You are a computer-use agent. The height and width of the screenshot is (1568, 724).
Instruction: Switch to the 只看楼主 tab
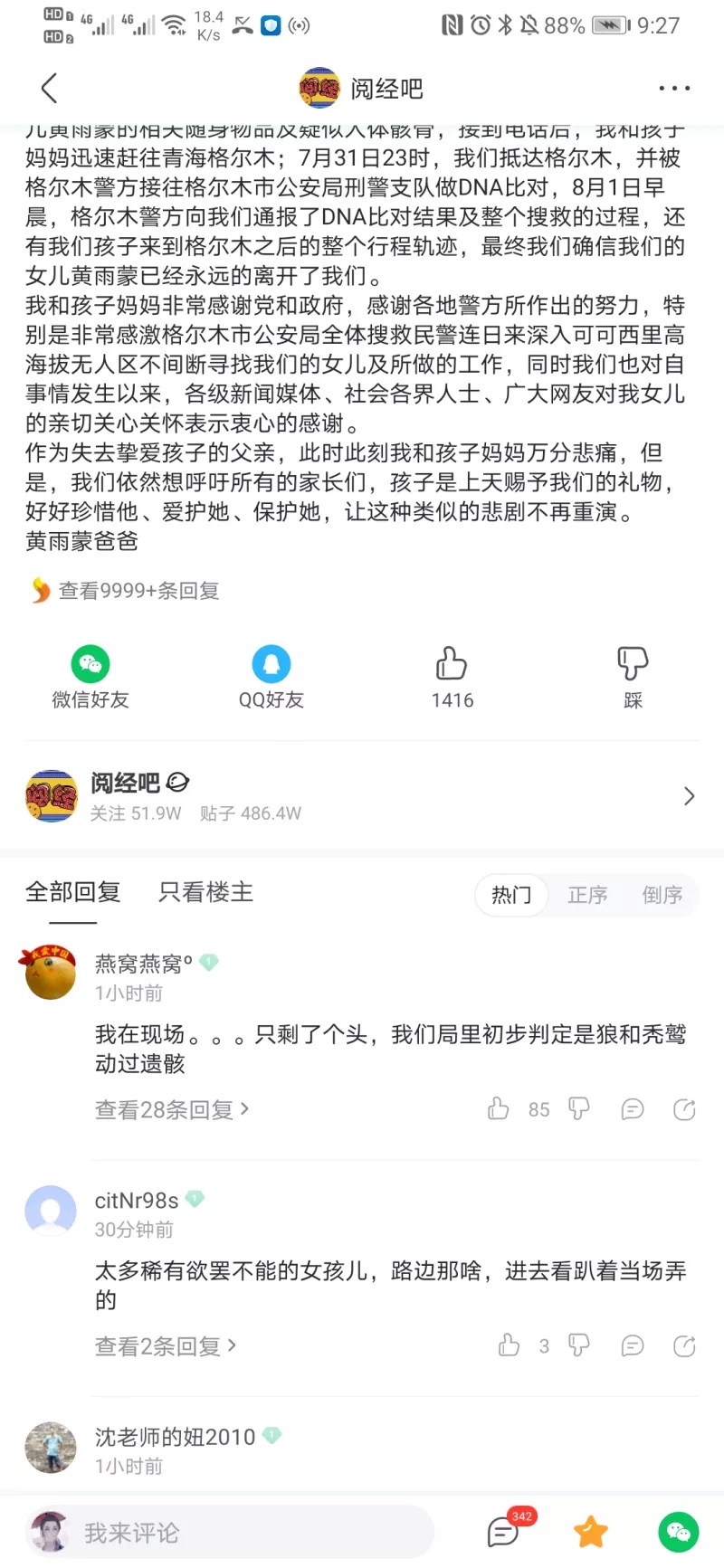(x=205, y=893)
